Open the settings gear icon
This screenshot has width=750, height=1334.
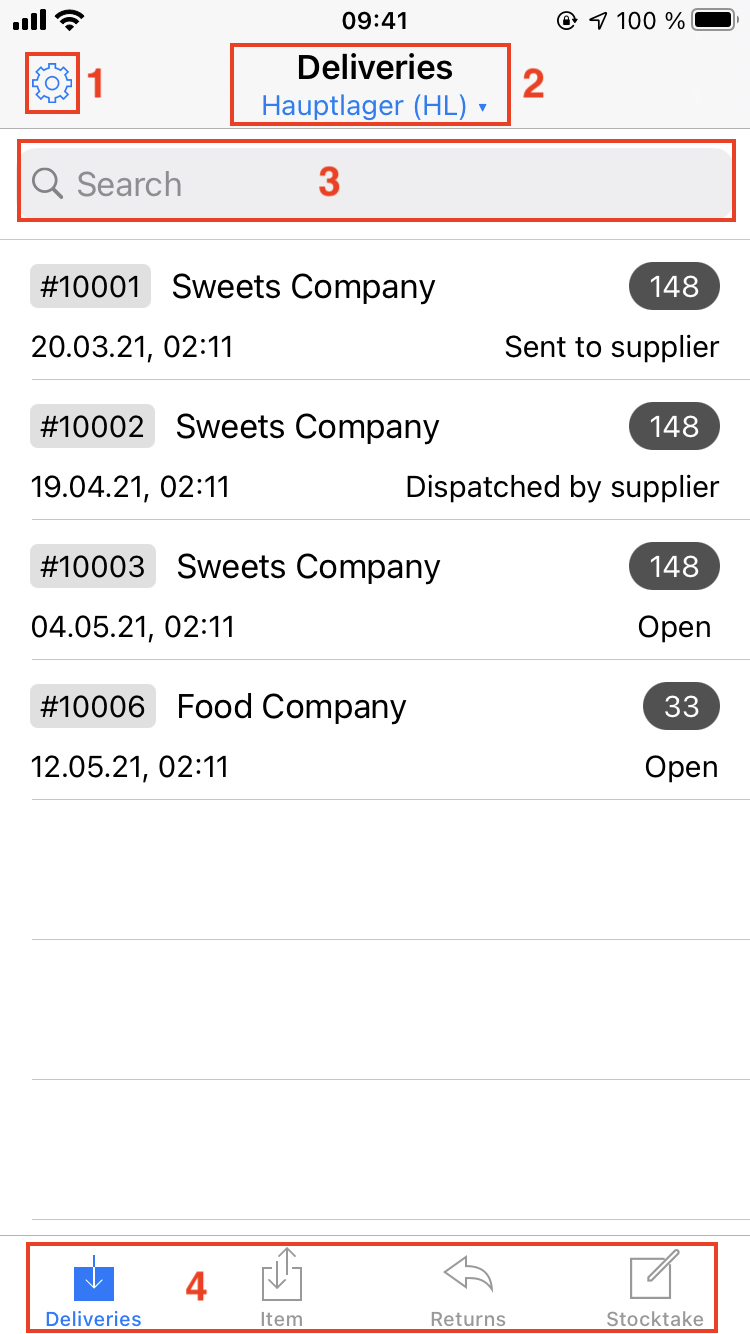52,84
